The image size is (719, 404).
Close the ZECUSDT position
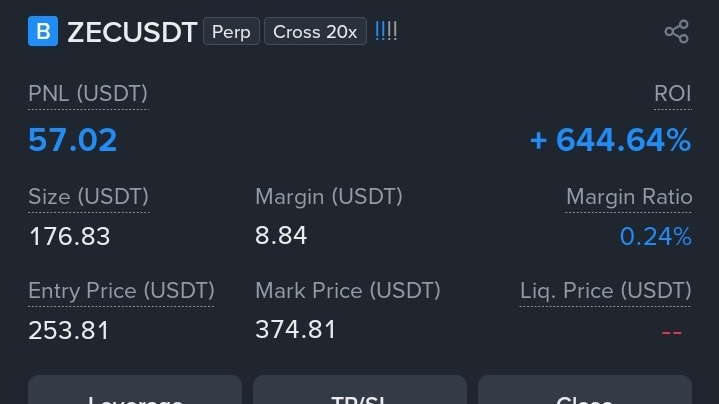pyautogui.click(x=584, y=392)
